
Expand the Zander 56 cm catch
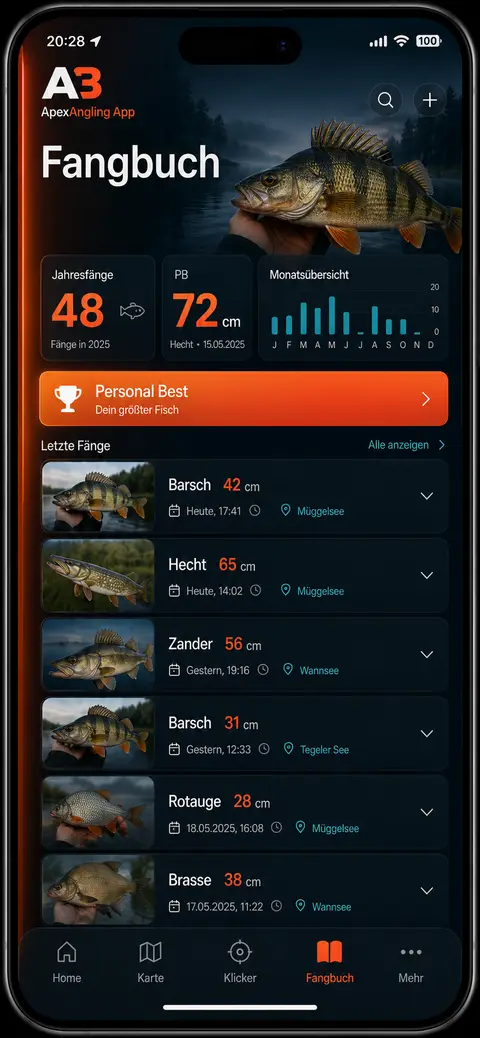click(427, 654)
